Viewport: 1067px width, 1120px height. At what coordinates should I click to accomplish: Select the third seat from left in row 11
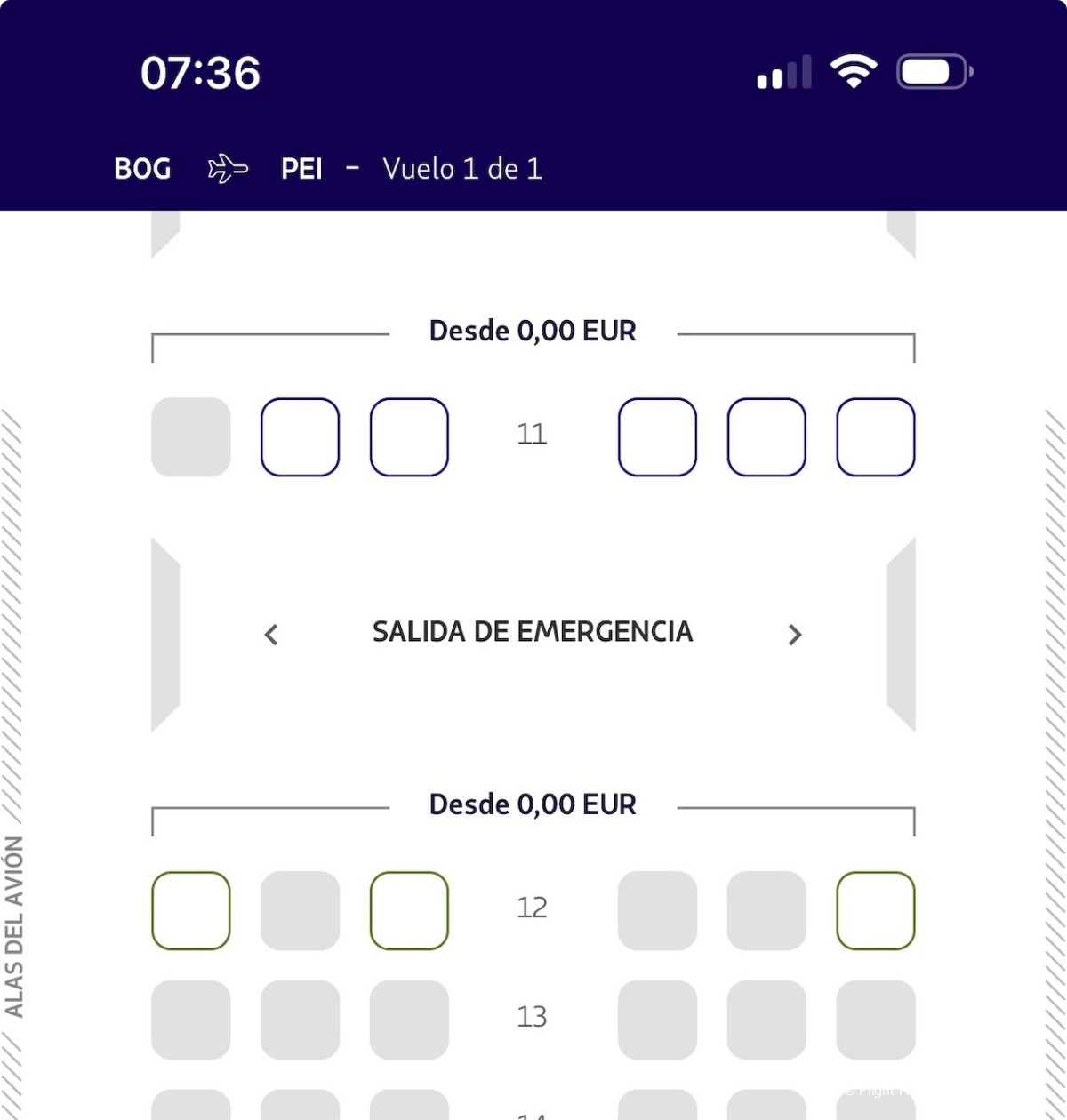(x=409, y=437)
